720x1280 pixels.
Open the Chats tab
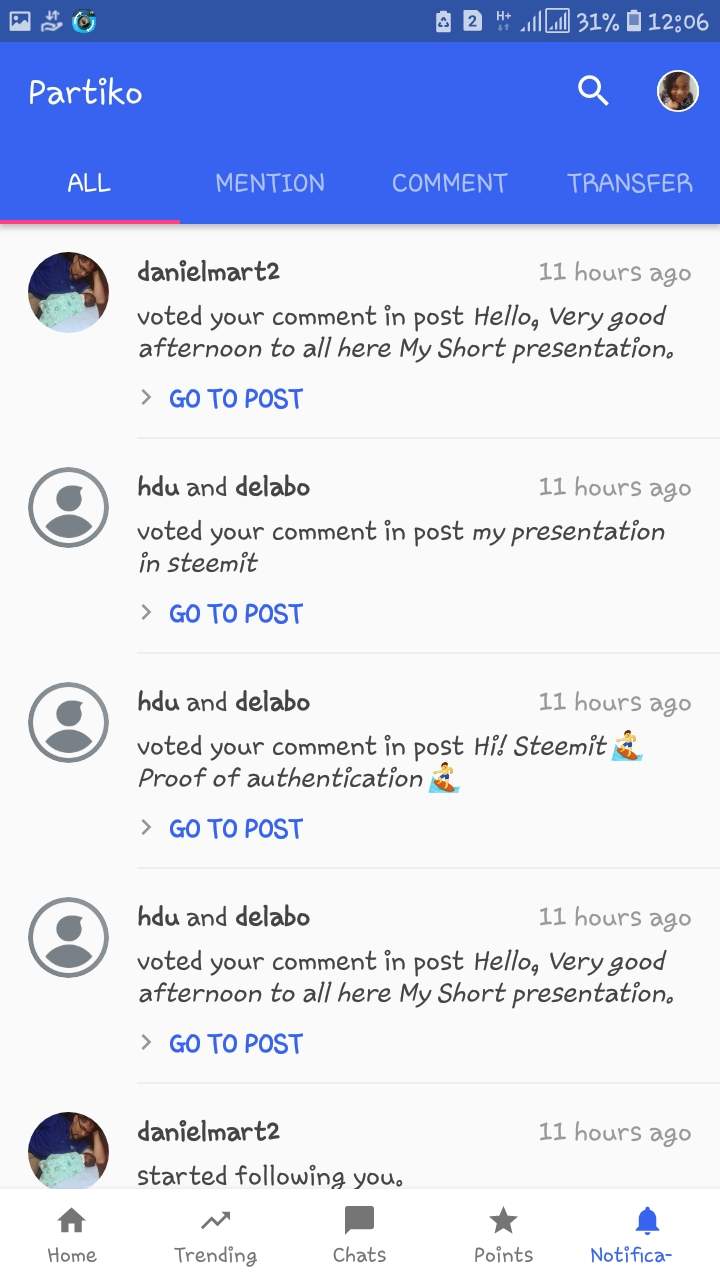(x=359, y=1235)
